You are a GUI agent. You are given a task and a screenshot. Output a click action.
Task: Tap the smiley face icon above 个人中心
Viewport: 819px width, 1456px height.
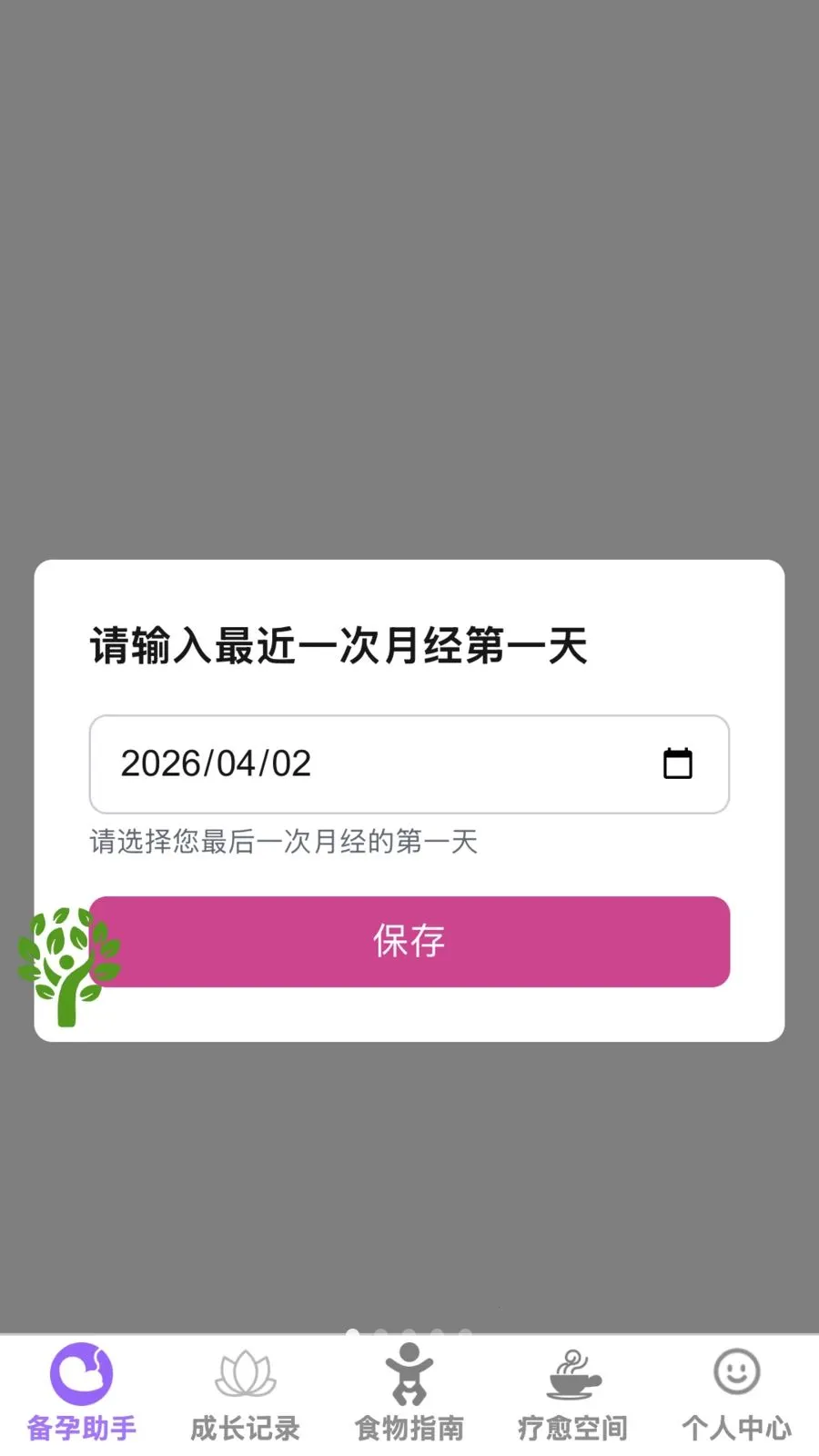point(735,1370)
